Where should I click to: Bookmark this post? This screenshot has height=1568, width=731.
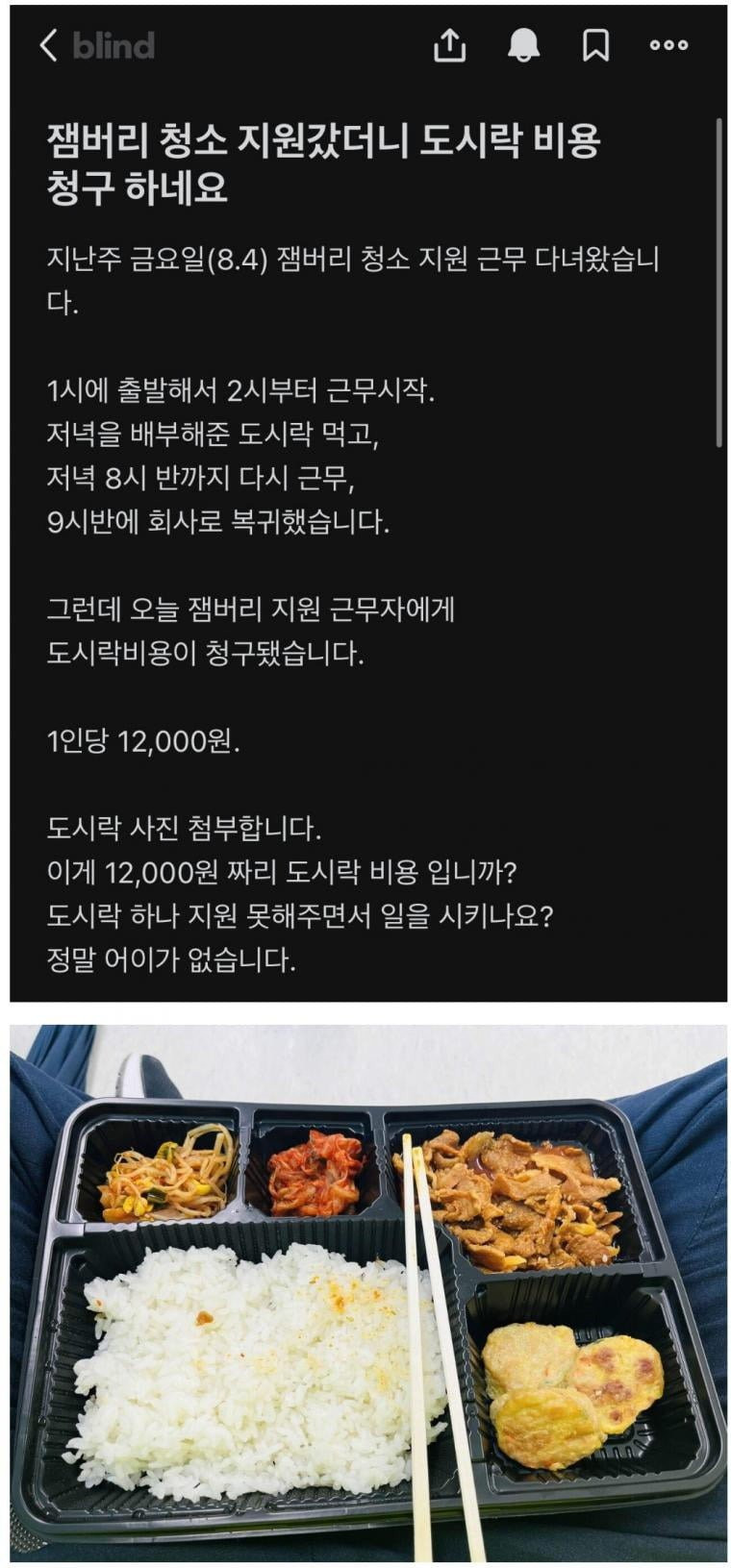(595, 45)
